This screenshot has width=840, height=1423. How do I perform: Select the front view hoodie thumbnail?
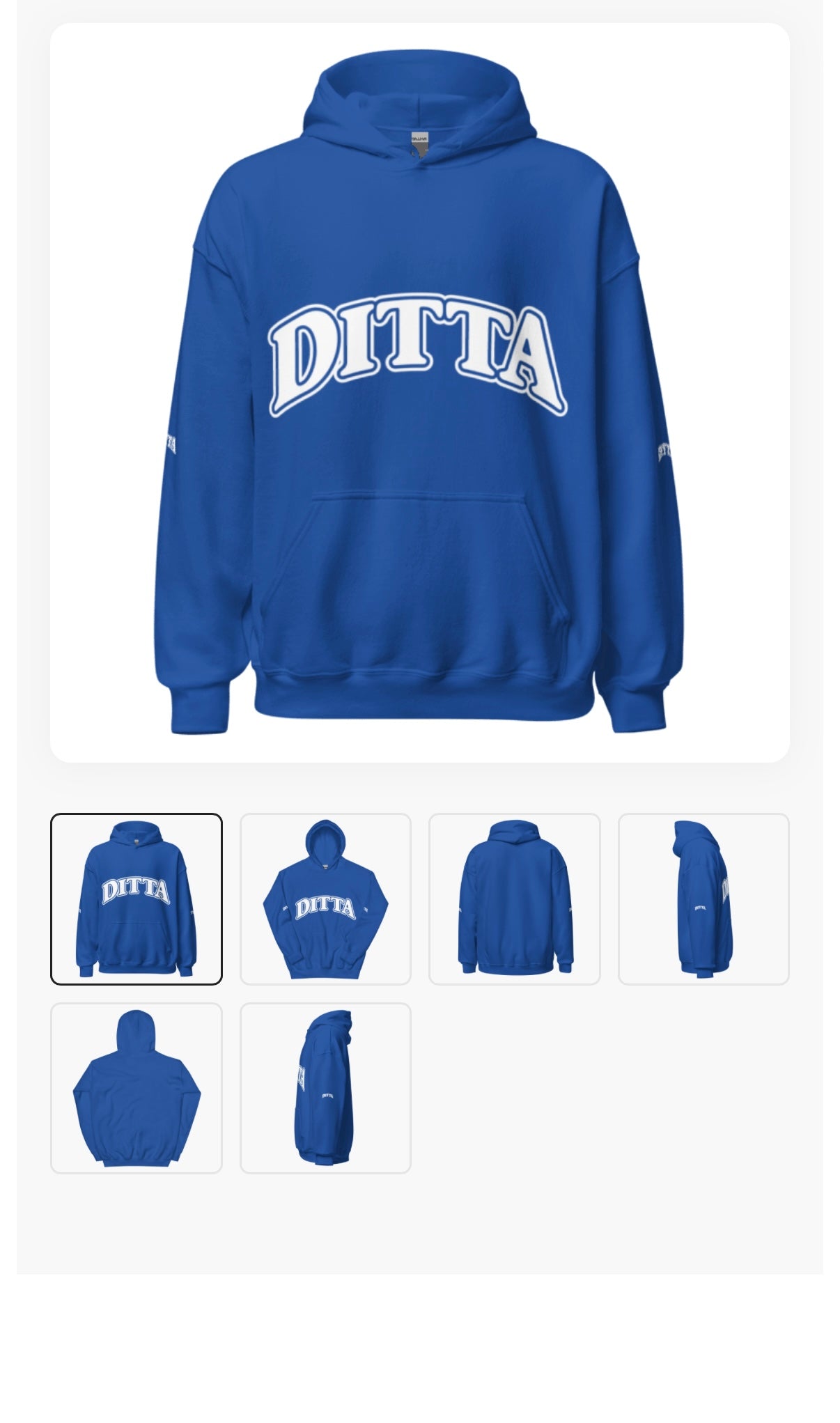[x=137, y=899]
